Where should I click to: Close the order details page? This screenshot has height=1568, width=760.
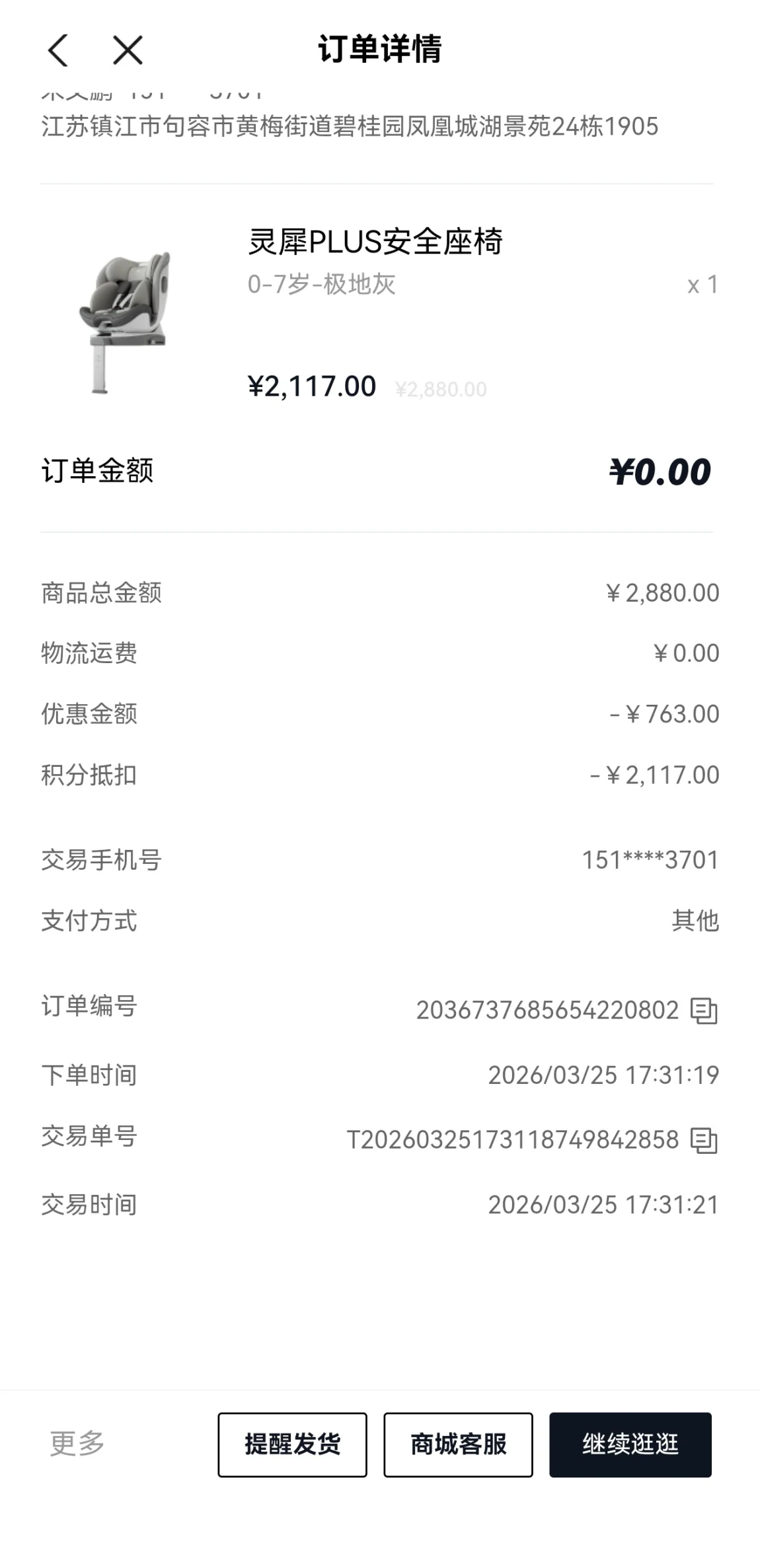[128, 50]
